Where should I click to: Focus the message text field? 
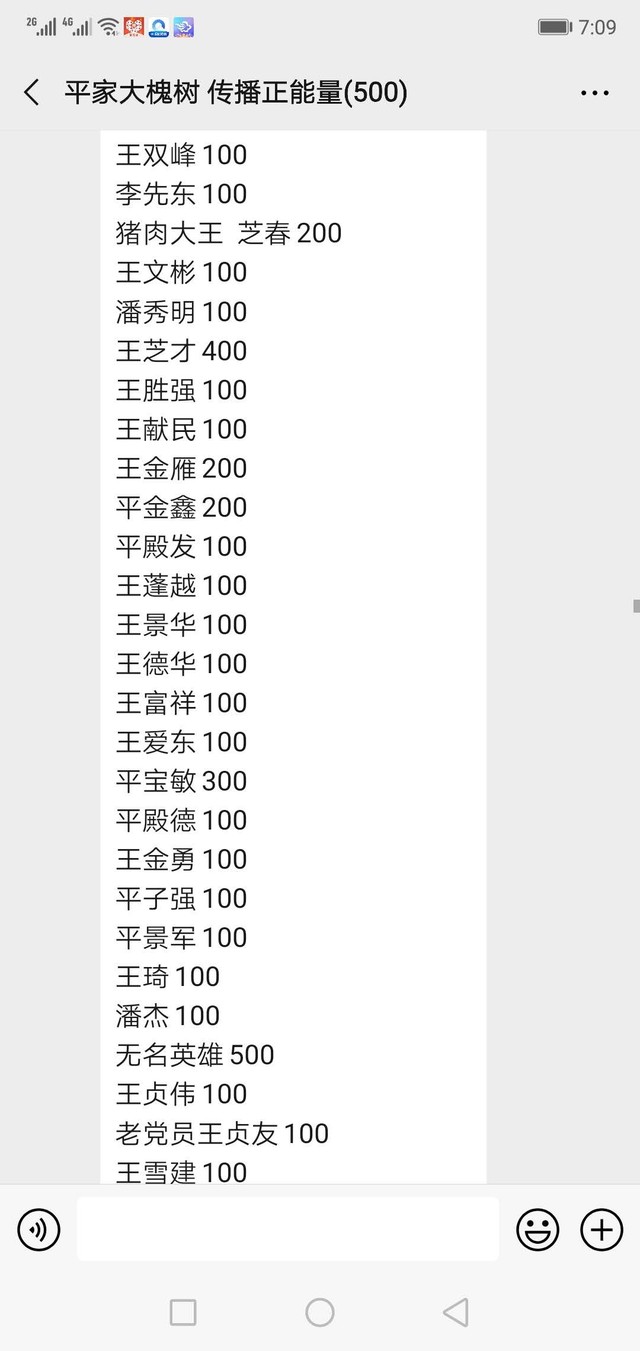point(288,1228)
